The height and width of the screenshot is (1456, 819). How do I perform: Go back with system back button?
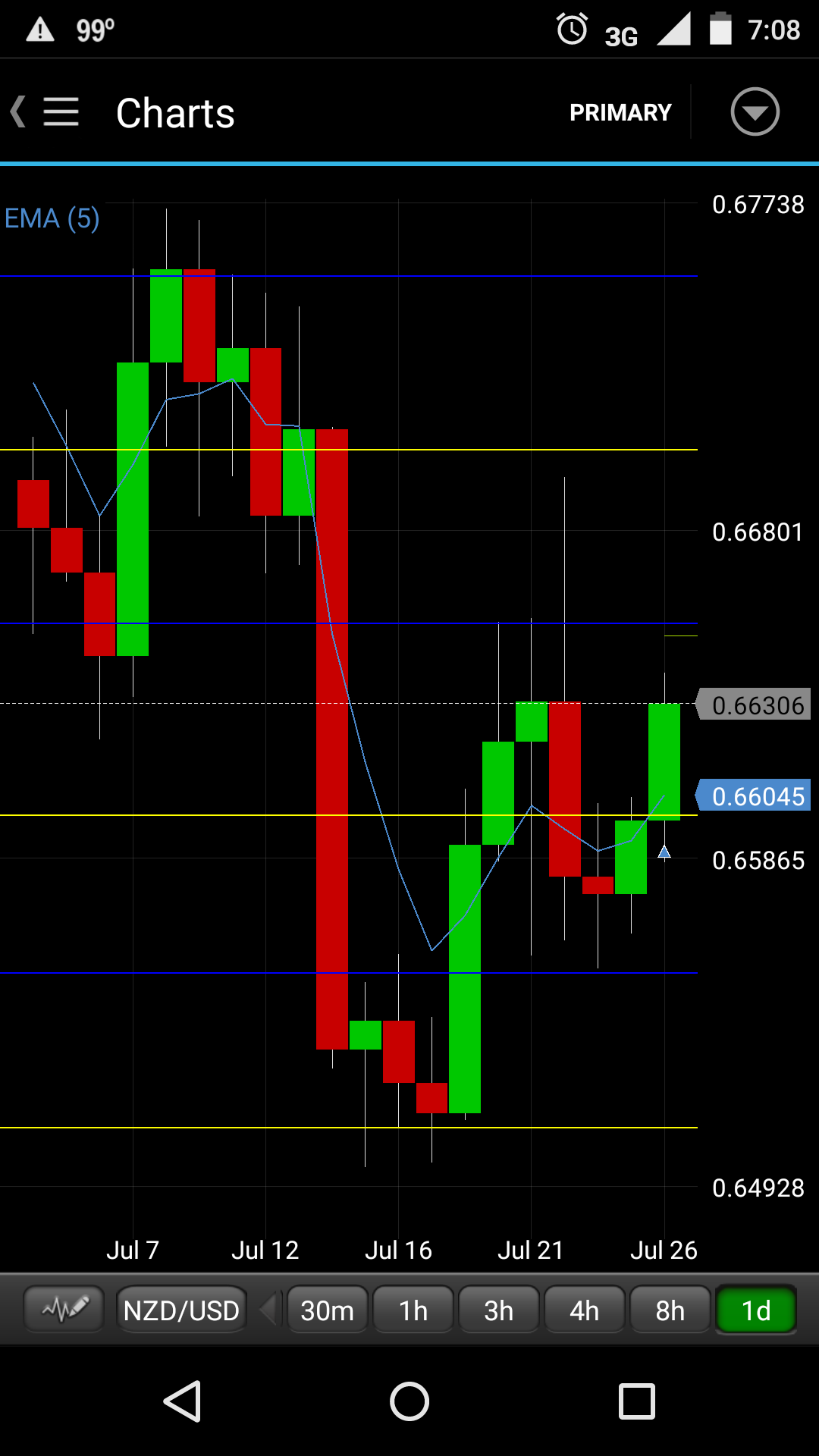coord(182,1401)
